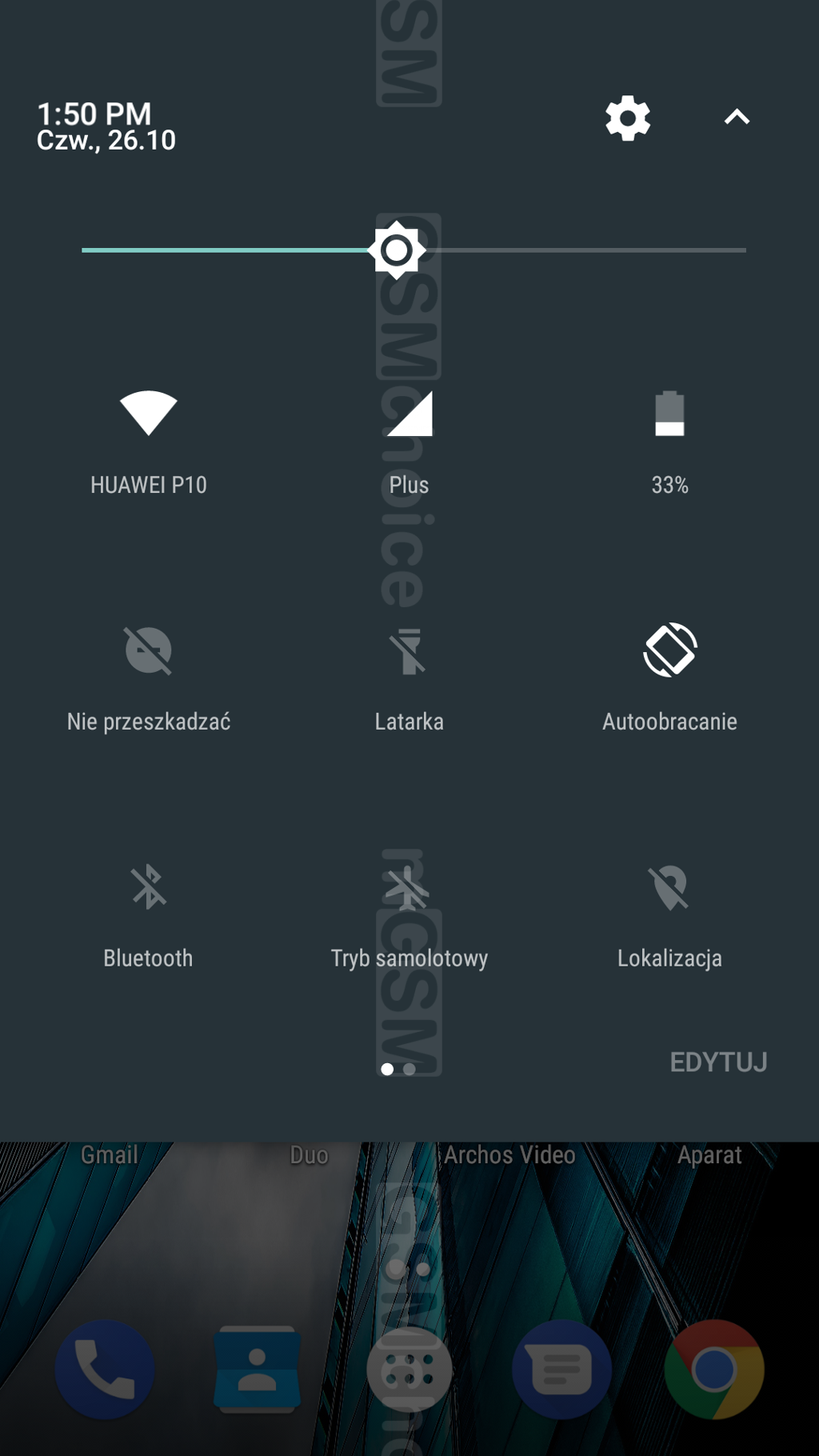Turn on Bluetooth
Image resolution: width=819 pixels, height=1456 pixels.
click(148, 887)
